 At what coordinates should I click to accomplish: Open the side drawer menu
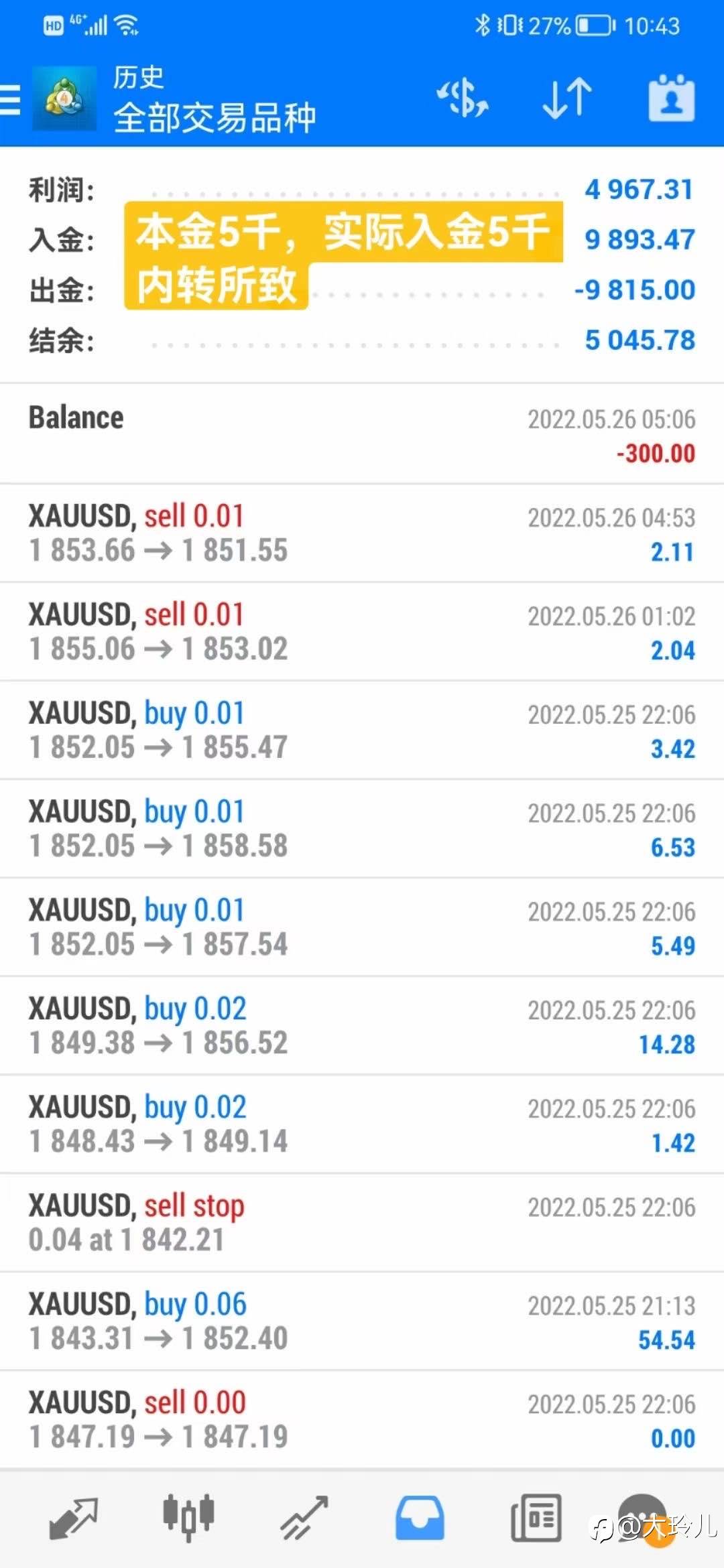11,101
